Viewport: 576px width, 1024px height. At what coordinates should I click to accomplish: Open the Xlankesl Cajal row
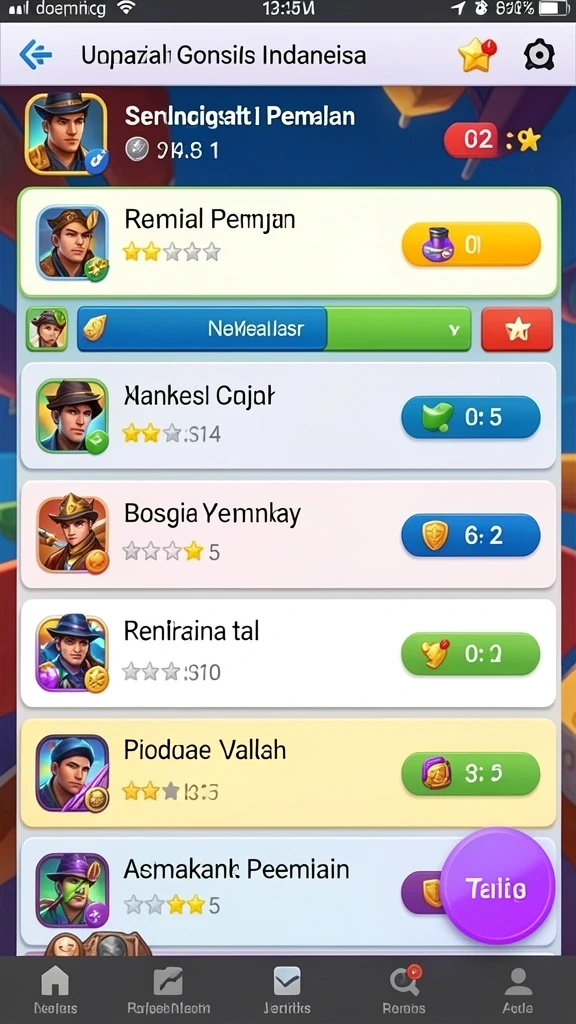pyautogui.click(x=288, y=415)
